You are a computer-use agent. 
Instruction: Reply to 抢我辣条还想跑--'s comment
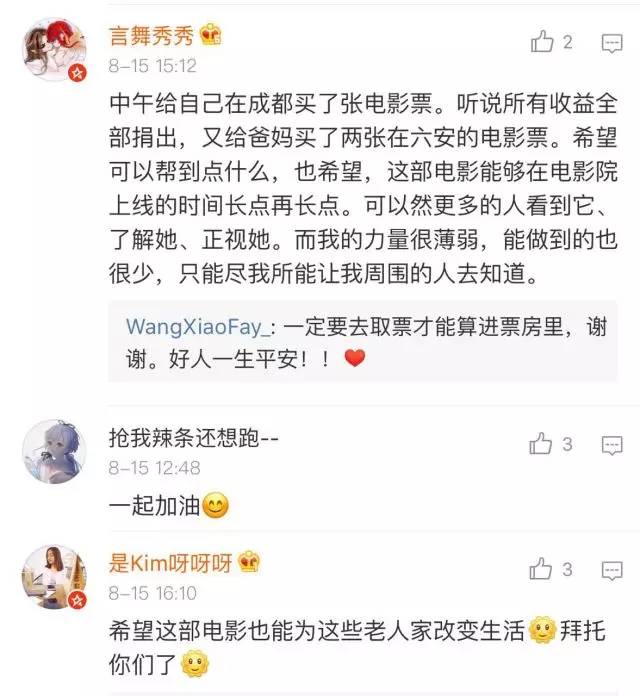[611, 444]
